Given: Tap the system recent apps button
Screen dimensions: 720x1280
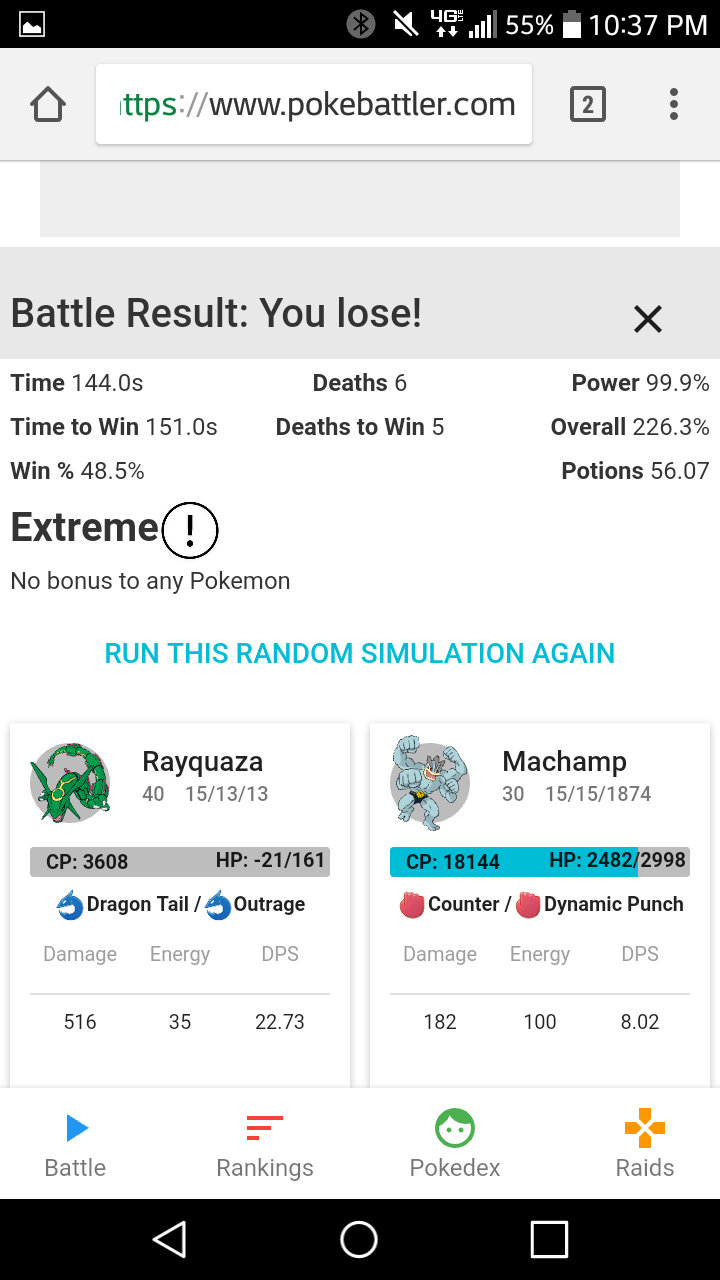Looking at the screenshot, I should (x=549, y=1240).
